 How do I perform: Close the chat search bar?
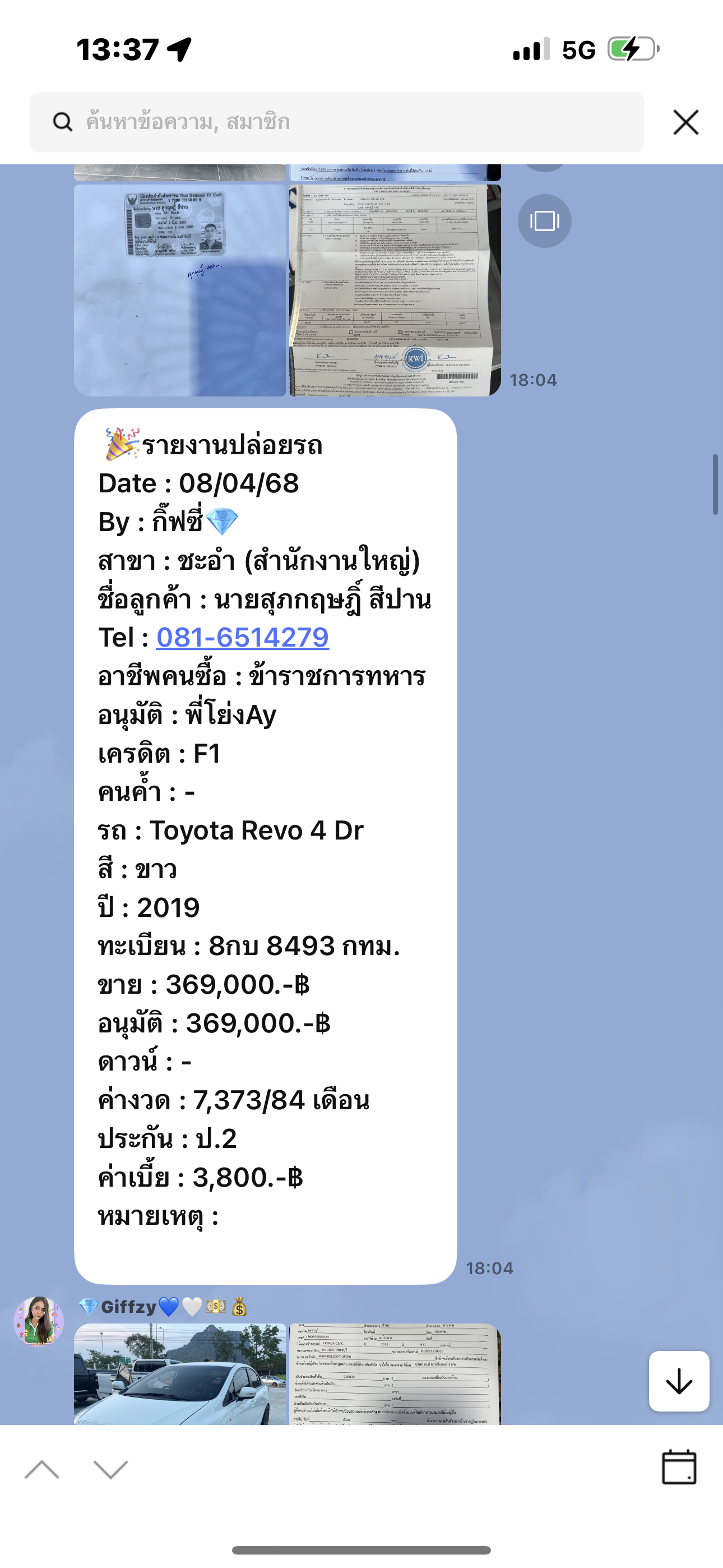[x=686, y=122]
